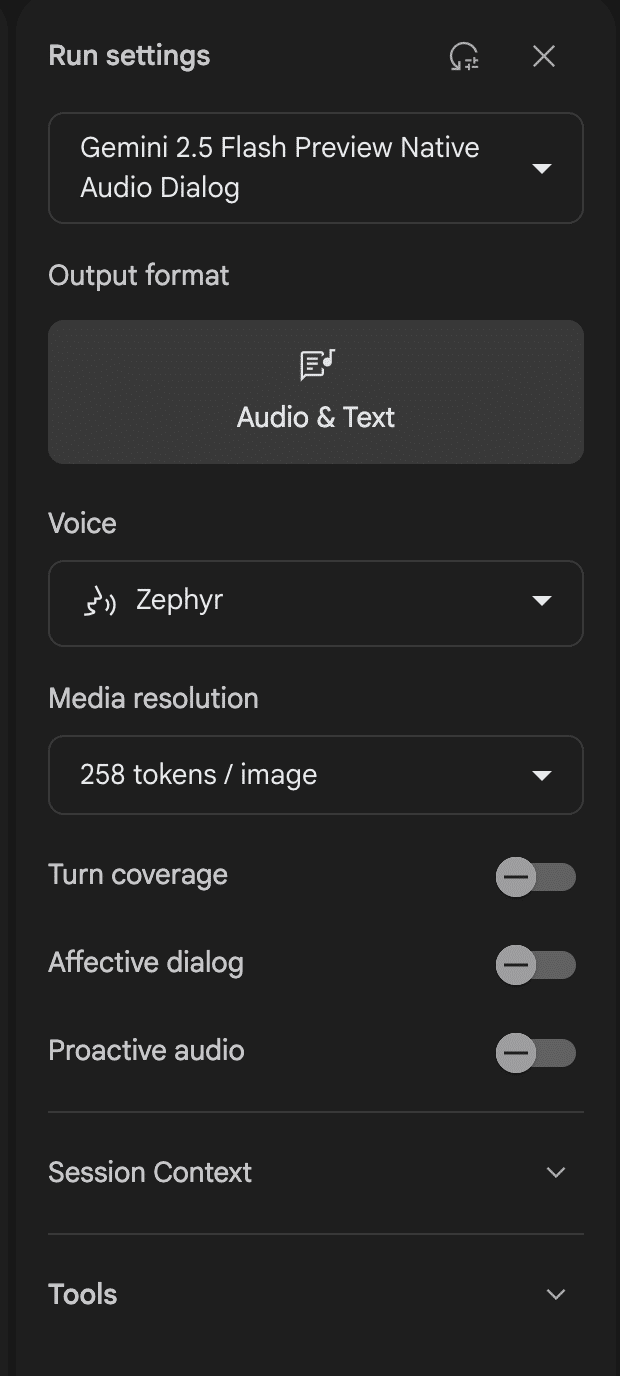Change the media resolution dropdown

315,775
